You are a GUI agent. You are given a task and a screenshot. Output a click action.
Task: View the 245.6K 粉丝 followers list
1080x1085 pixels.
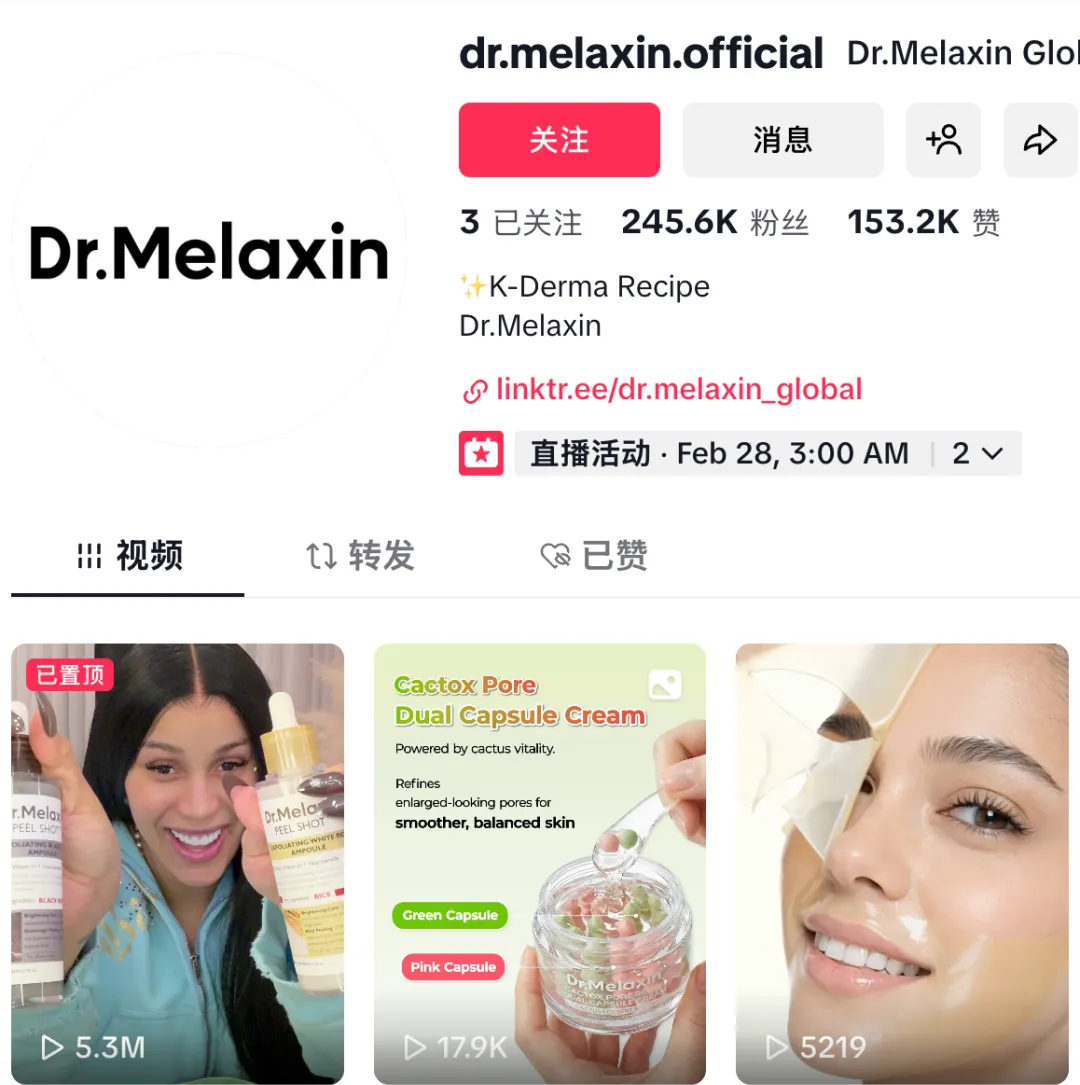point(714,222)
